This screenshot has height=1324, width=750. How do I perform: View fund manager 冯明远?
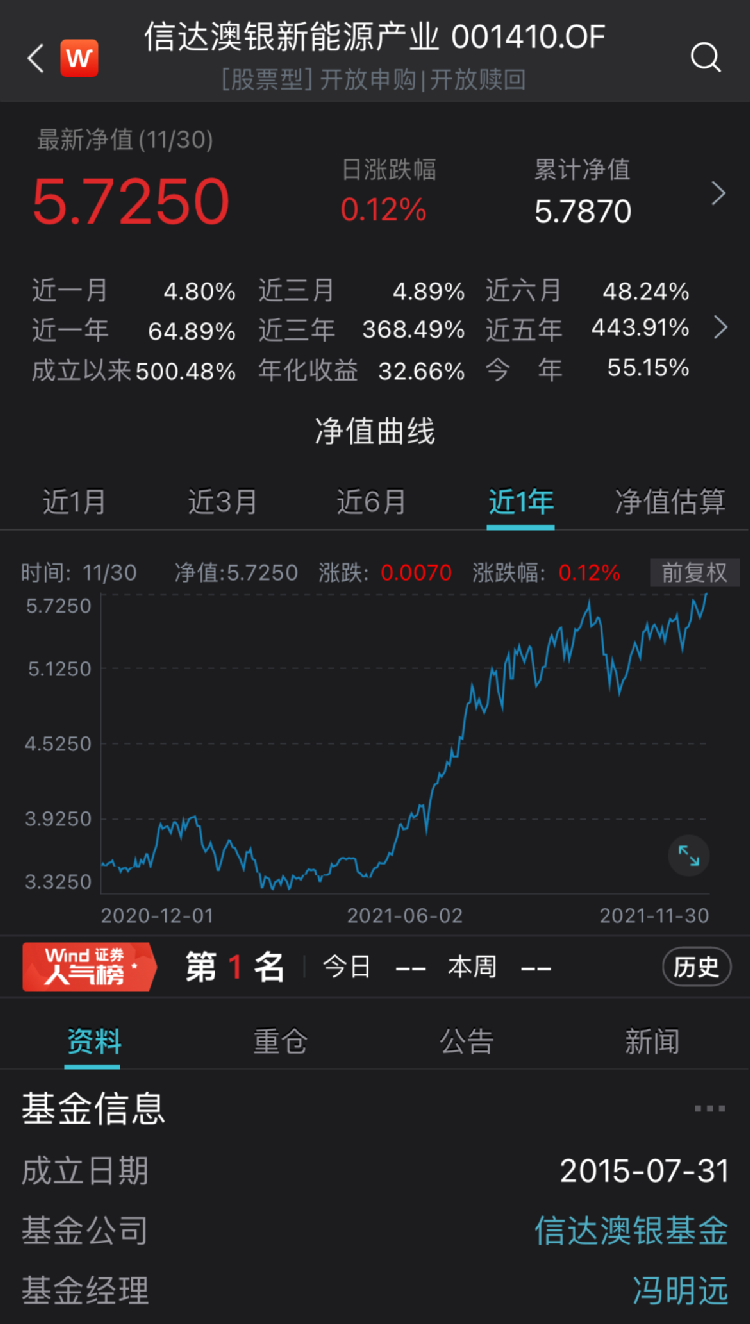pyautogui.click(x=680, y=1290)
